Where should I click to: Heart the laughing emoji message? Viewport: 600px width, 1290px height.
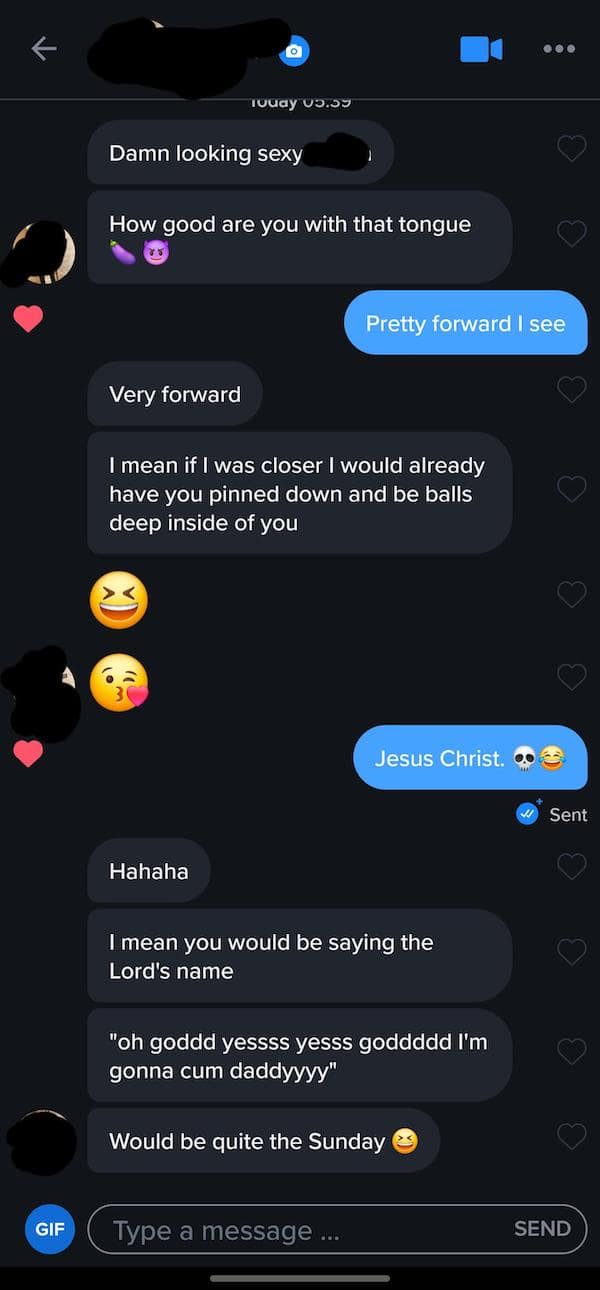571,594
